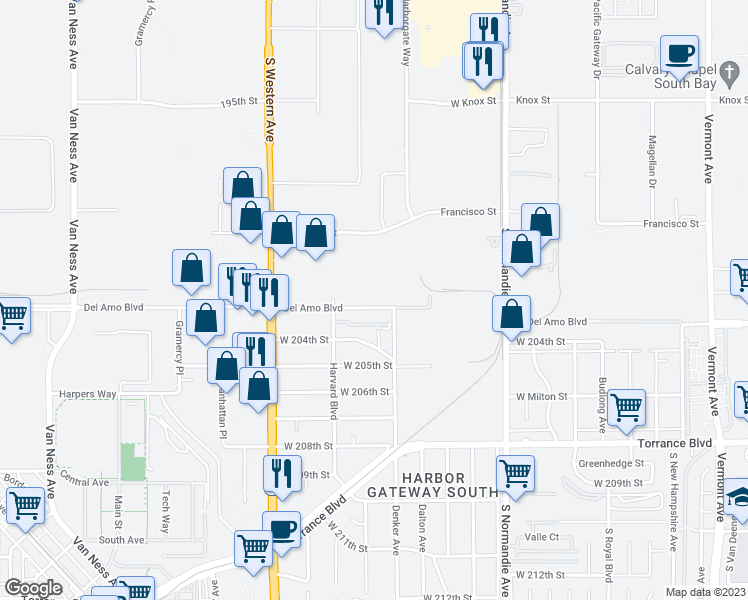The height and width of the screenshot is (600, 748).
Task: Open the graduation cap school marker
Action: (x=738, y=500)
